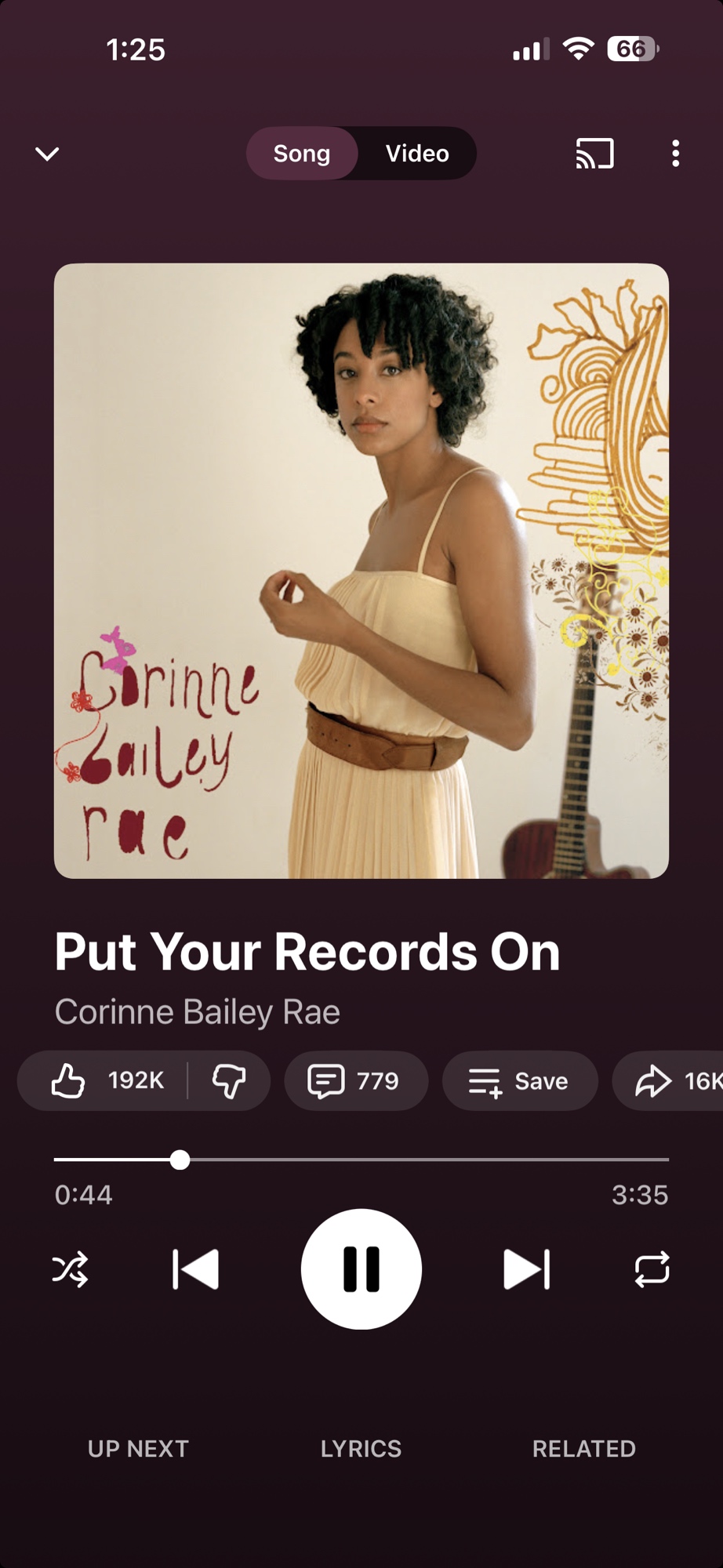Save the song to a playlist
This screenshot has width=723, height=1568.
click(x=519, y=1081)
